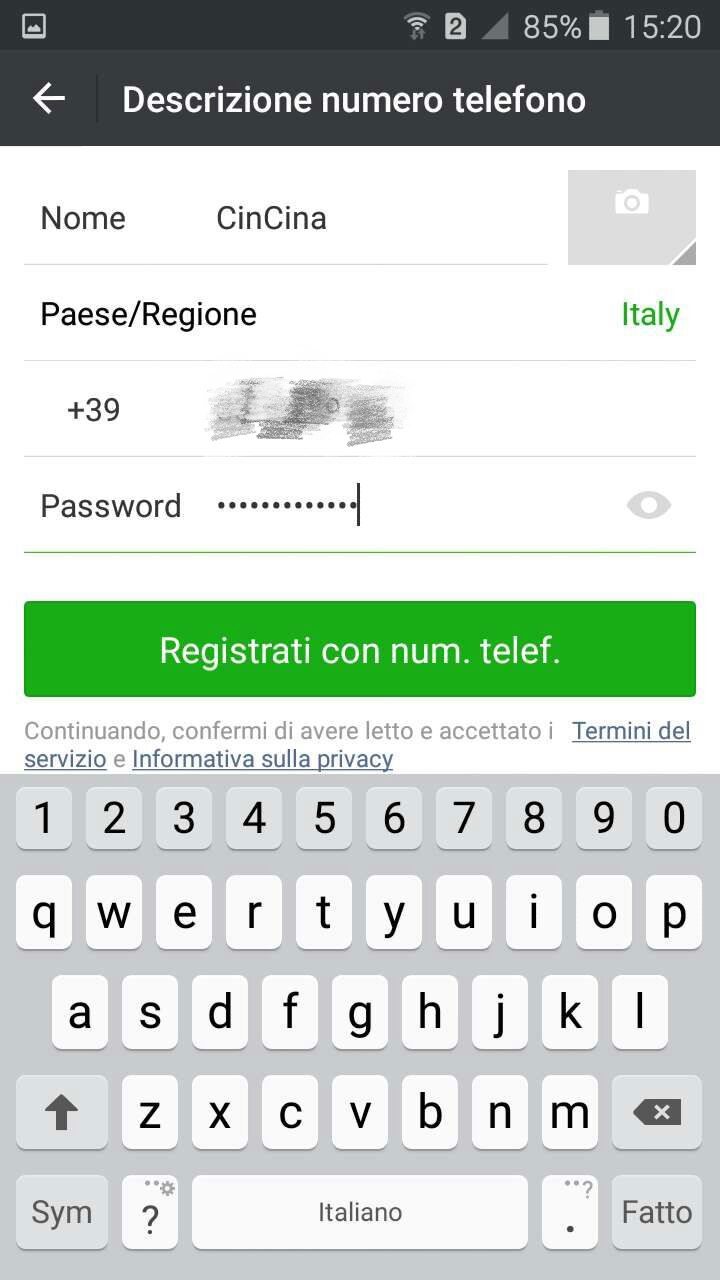Tap the Fatto key on keyboard
This screenshot has width=720, height=1280.
pos(656,1212)
